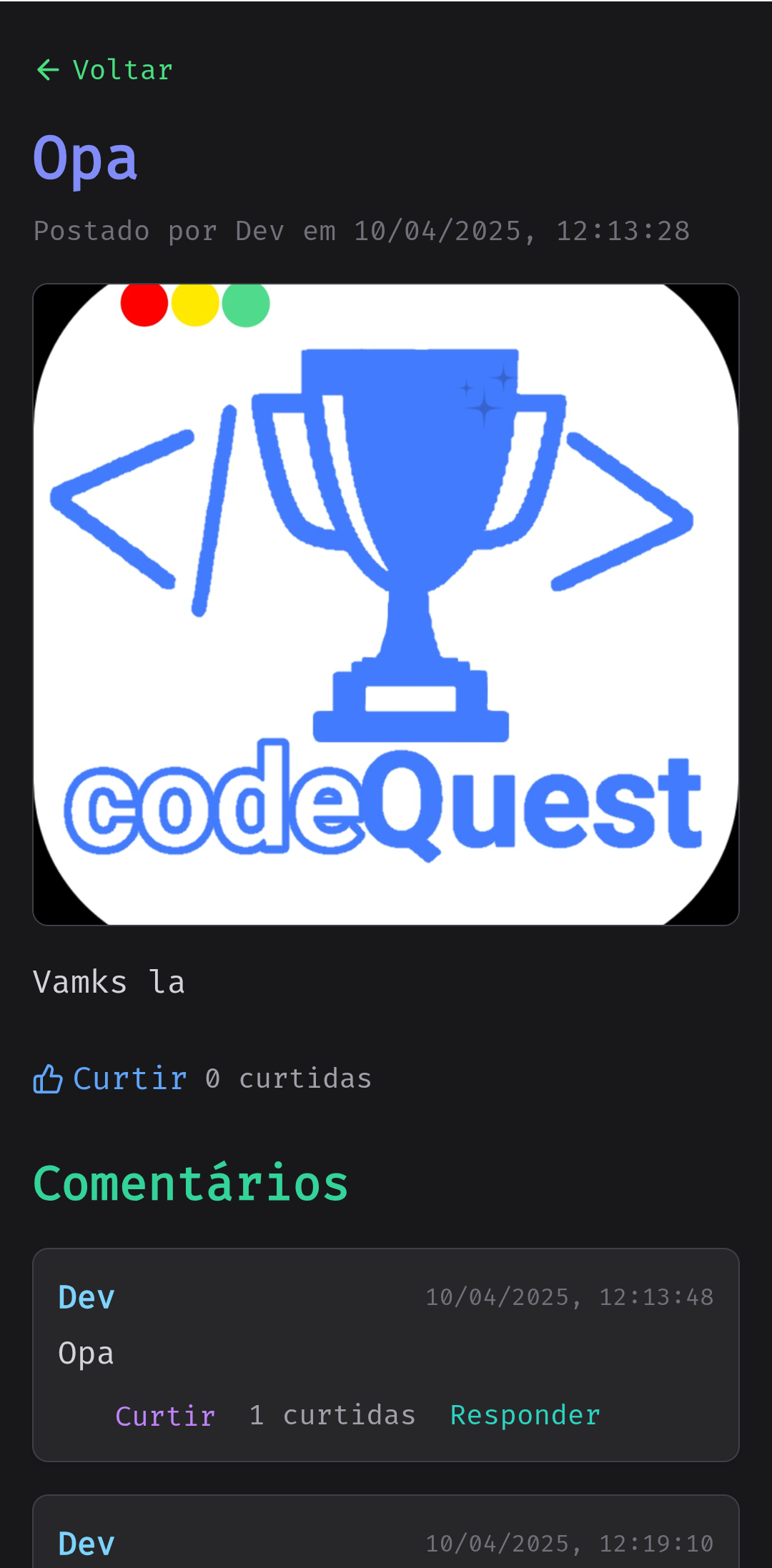Reply to Dev's comment with Responder
This screenshot has width=772, height=1568.
pyautogui.click(x=525, y=1416)
